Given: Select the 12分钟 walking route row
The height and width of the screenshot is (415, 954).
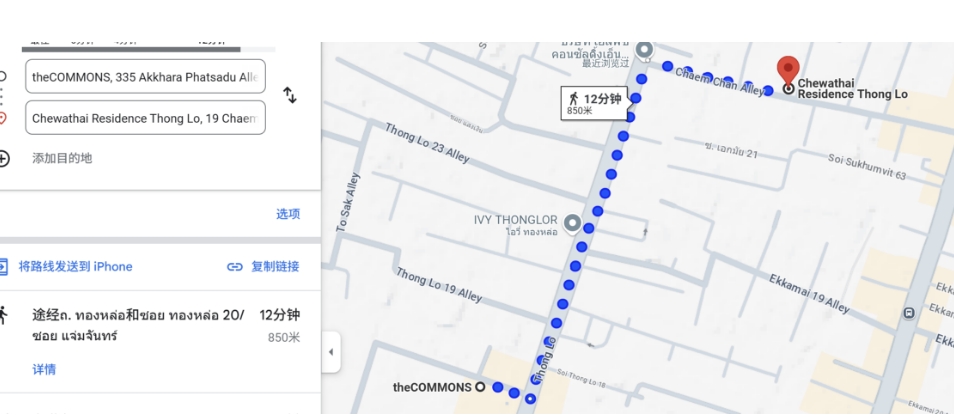Looking at the screenshot, I should 150,324.
